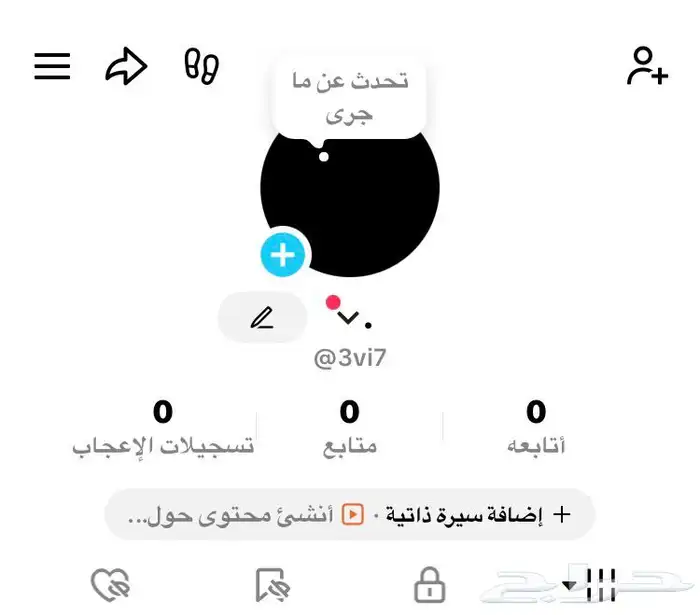Open the متابع followers list
Image resolution: width=700 pixels, height=615 pixels.
pos(349,427)
